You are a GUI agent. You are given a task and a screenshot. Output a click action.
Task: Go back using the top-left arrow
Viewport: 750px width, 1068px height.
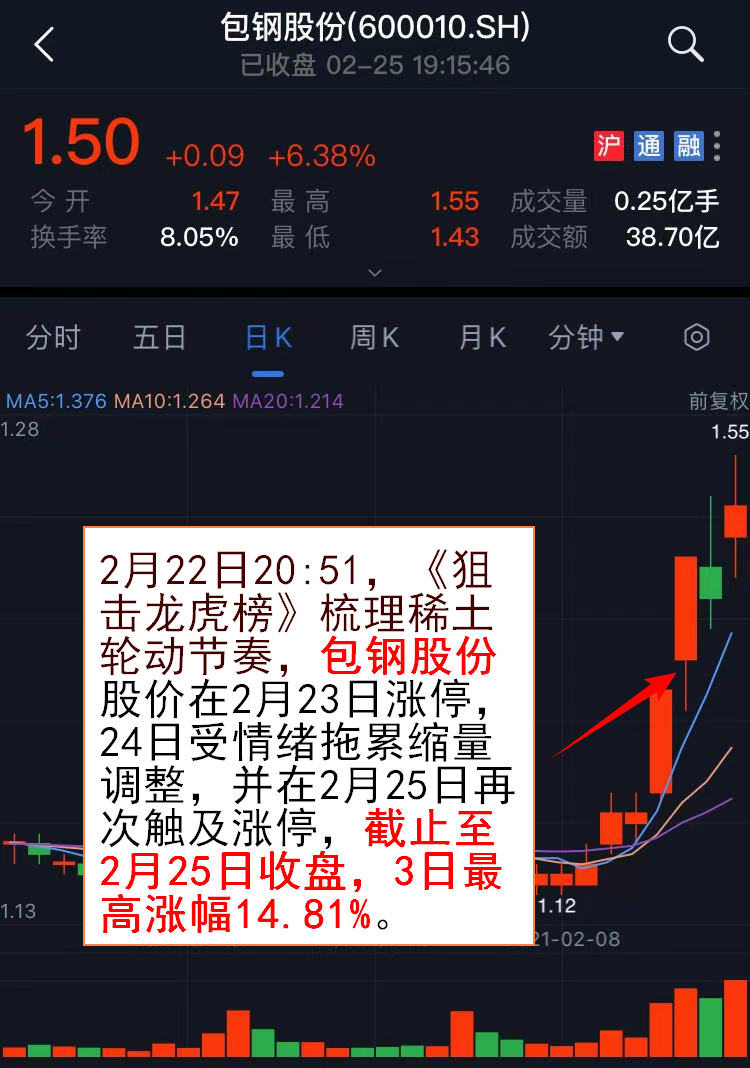pos(44,45)
